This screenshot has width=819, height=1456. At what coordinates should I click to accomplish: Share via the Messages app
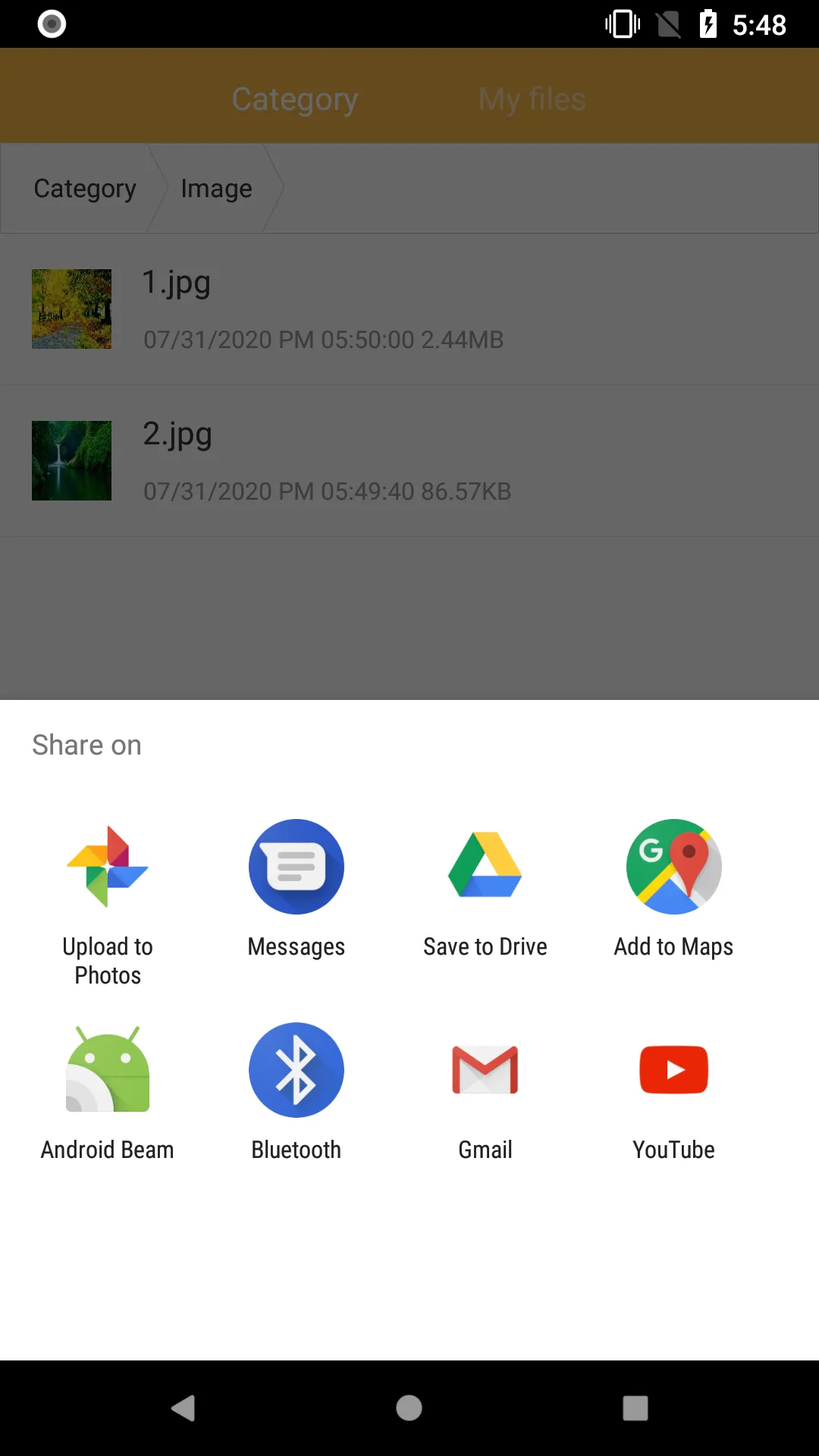[x=296, y=887]
